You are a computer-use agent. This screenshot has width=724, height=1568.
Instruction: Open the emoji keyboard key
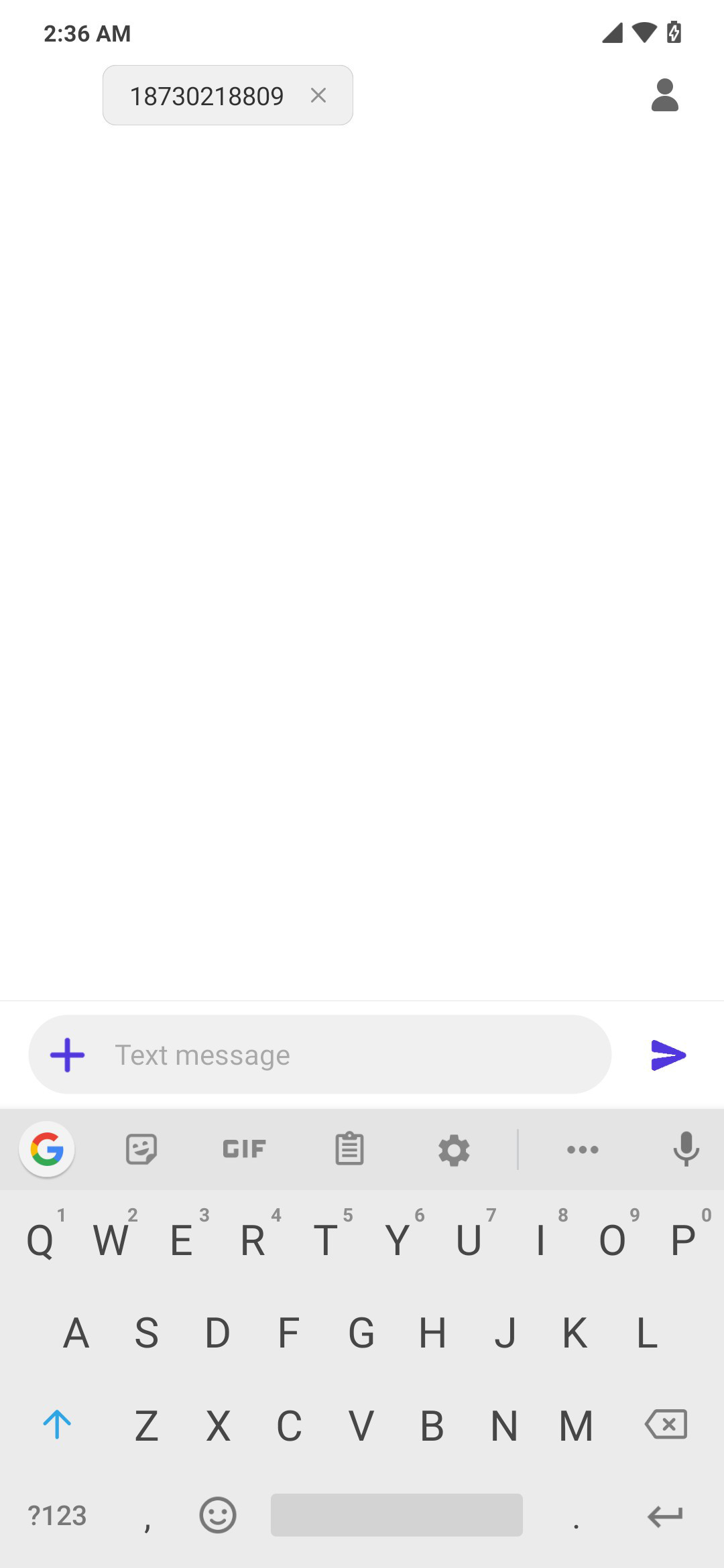coord(218,1515)
